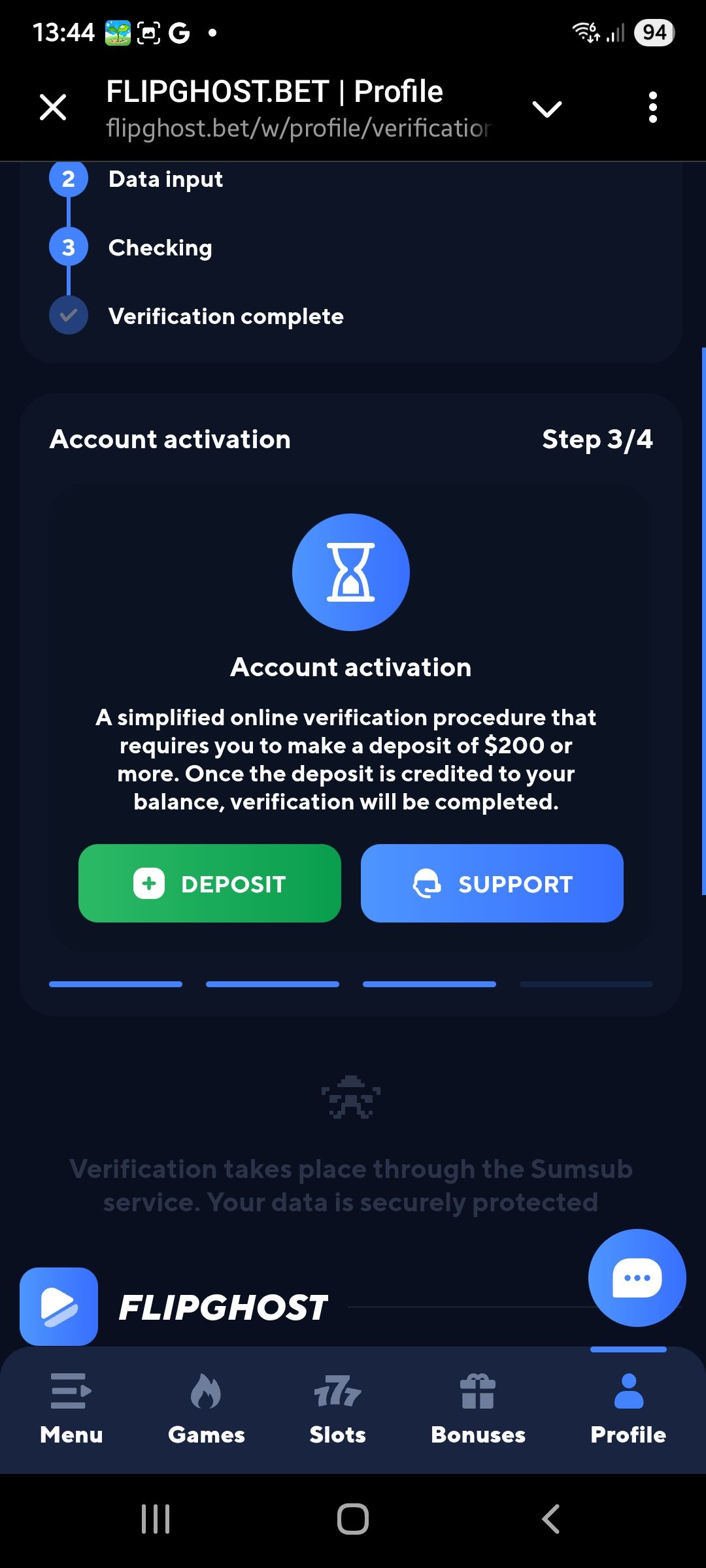Viewport: 706px width, 1568px height.
Task: Go back using system back button
Action: pos(551,1518)
